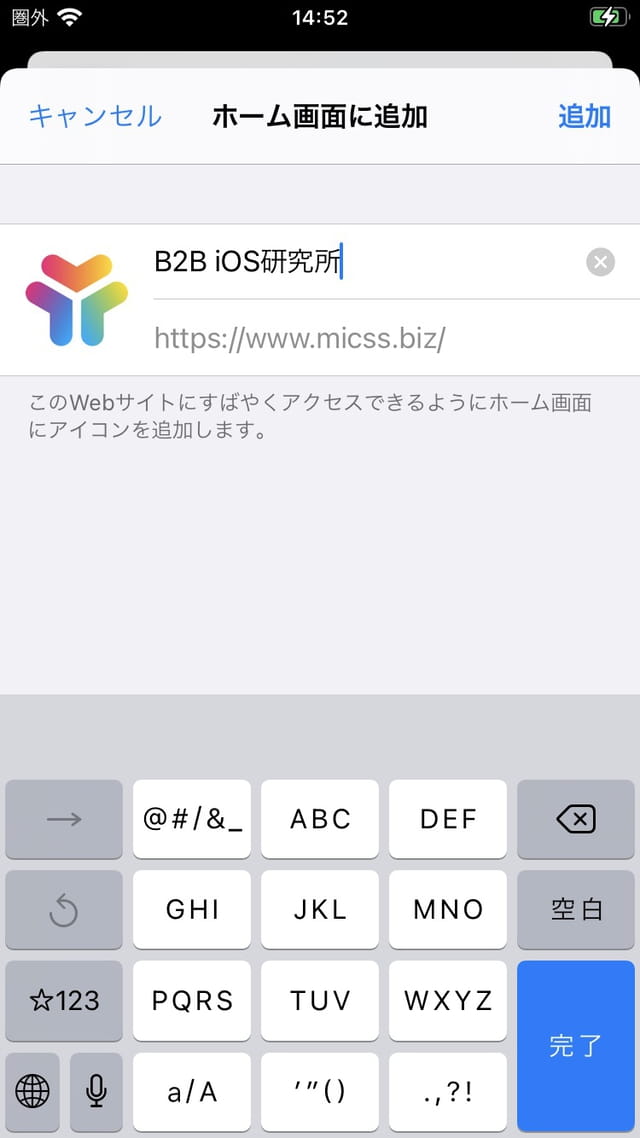Start dictation with the microphone key
The width and height of the screenshot is (640, 1138).
tap(96, 1092)
